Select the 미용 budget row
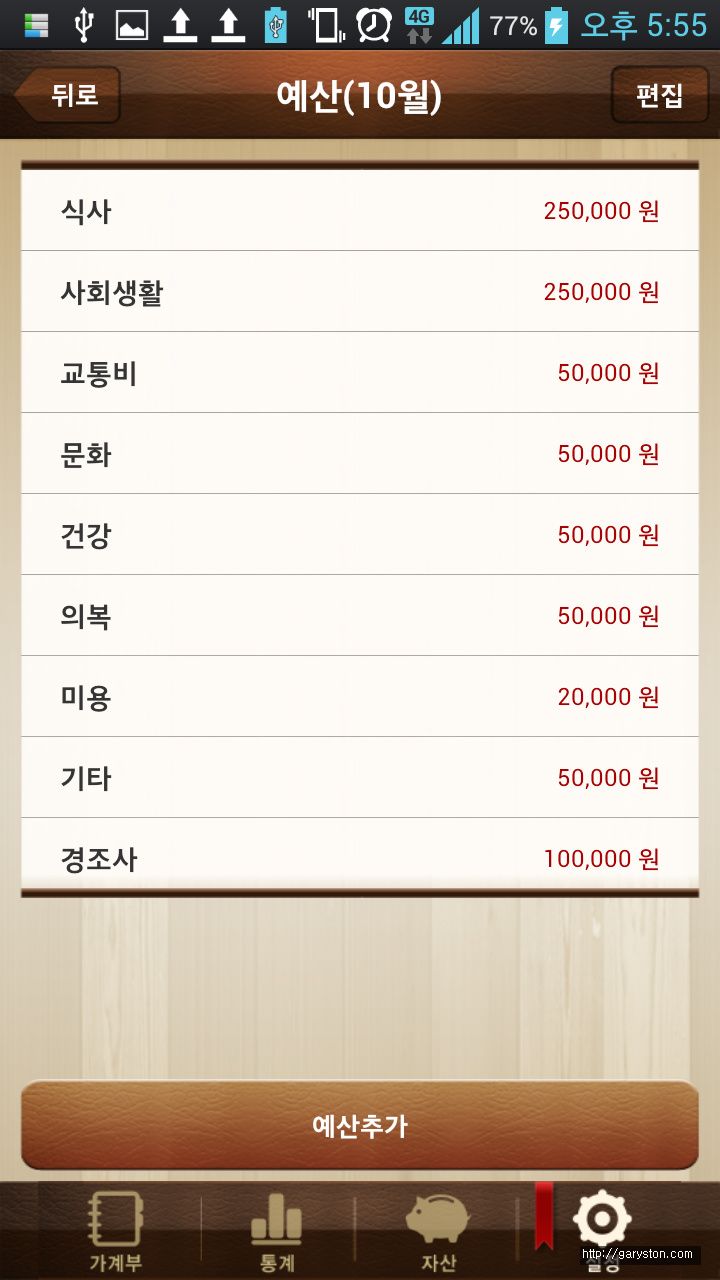Screen dimensions: 720x1280 pos(360,697)
